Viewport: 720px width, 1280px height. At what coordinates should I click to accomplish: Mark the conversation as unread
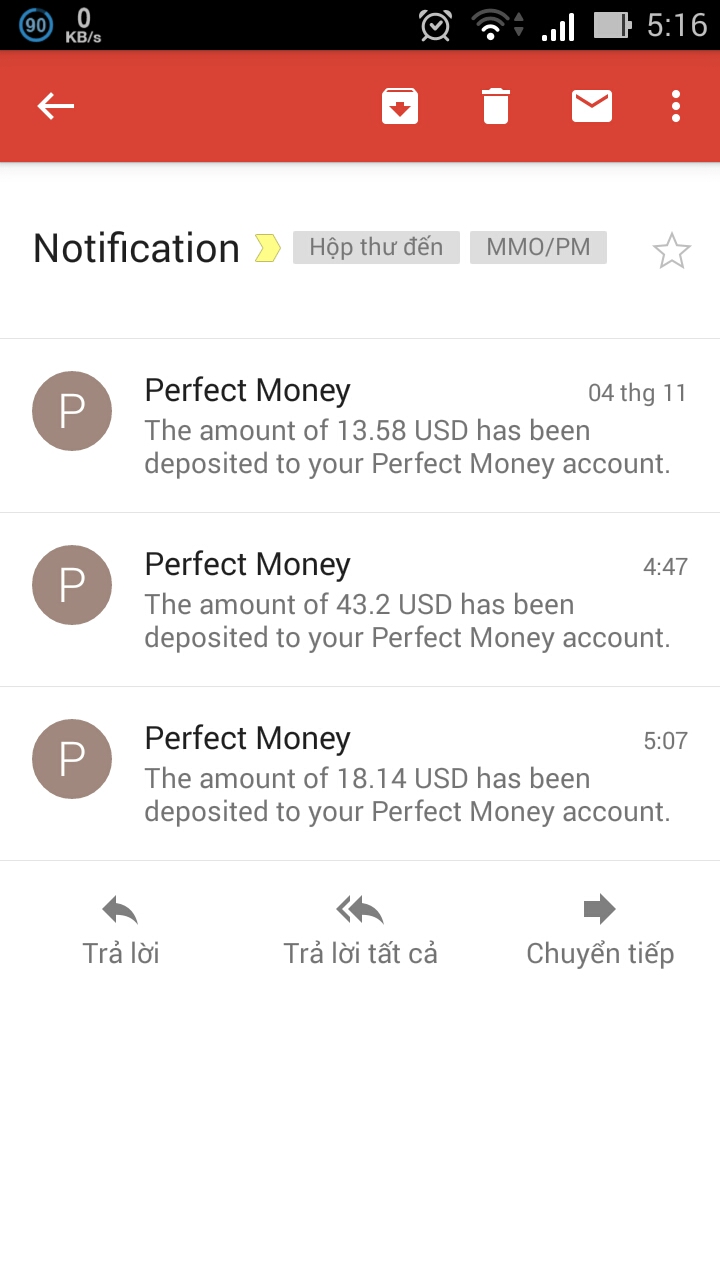[591, 106]
